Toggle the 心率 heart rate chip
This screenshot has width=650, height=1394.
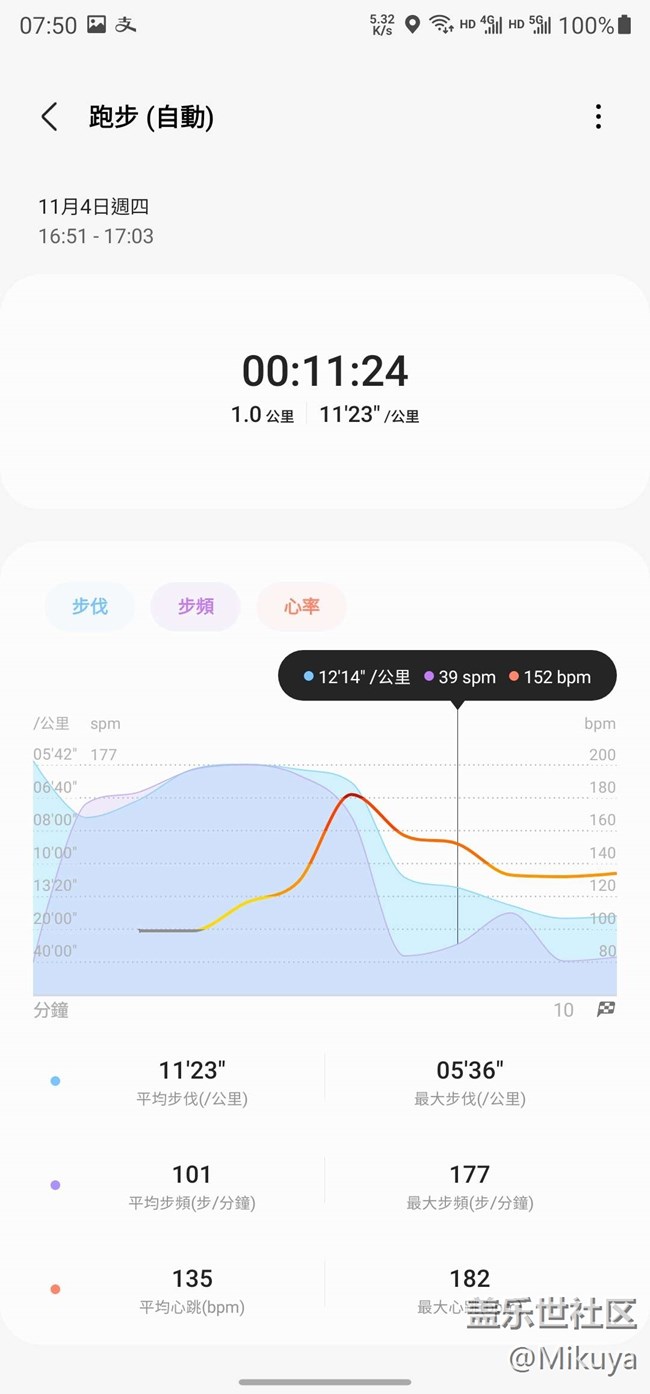[x=302, y=606]
